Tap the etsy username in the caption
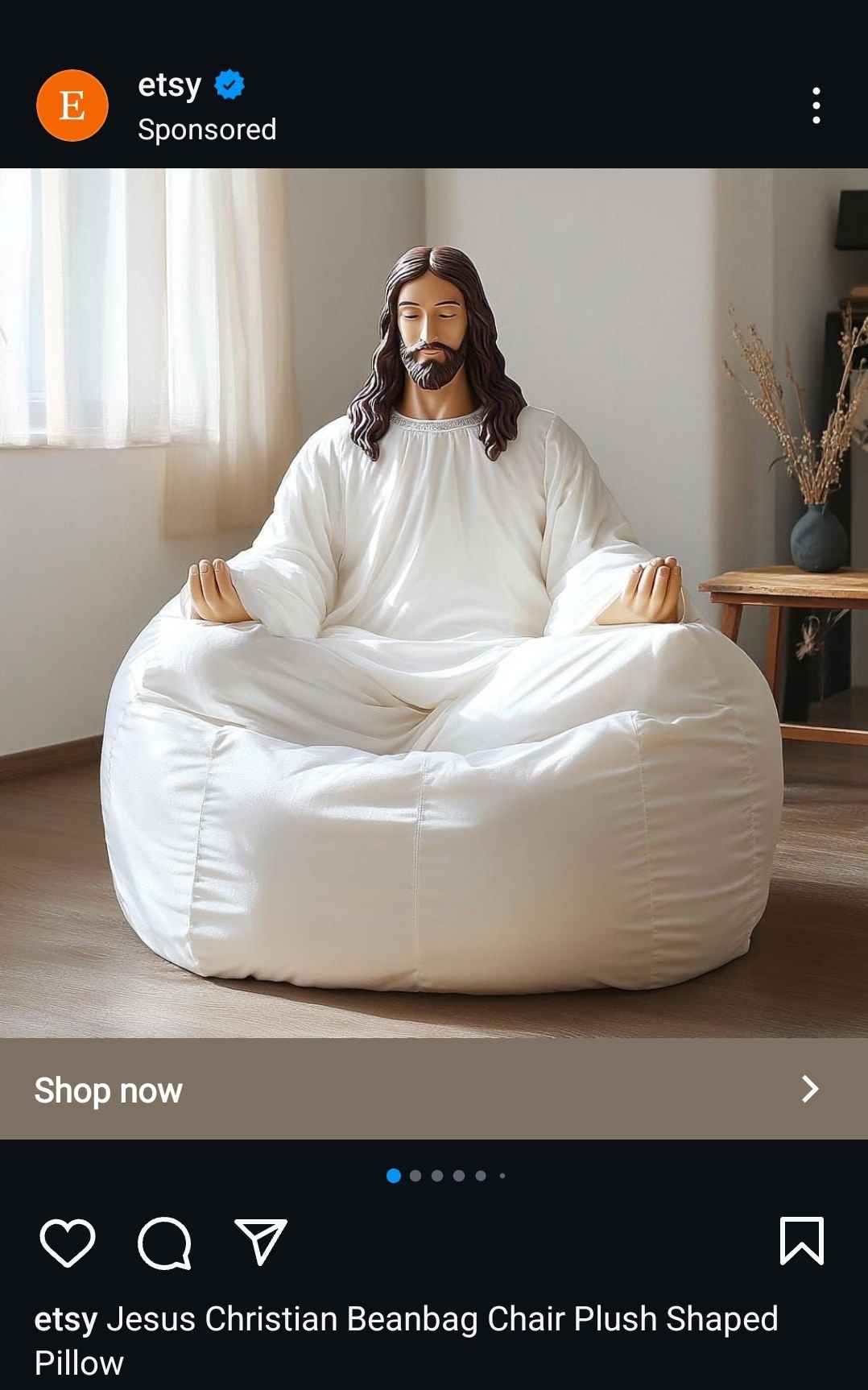The height and width of the screenshot is (1390, 868). pos(66,1320)
